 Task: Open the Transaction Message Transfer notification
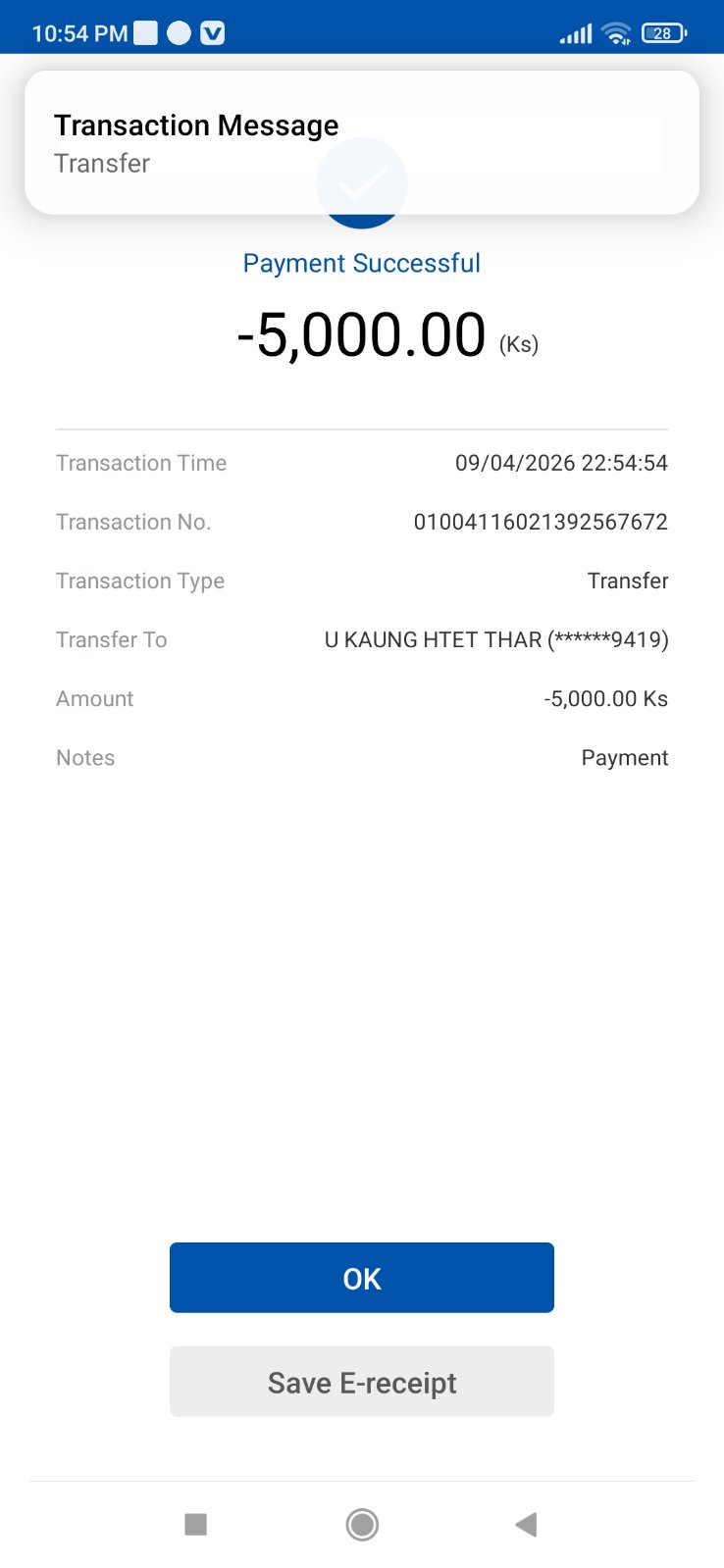[361, 143]
